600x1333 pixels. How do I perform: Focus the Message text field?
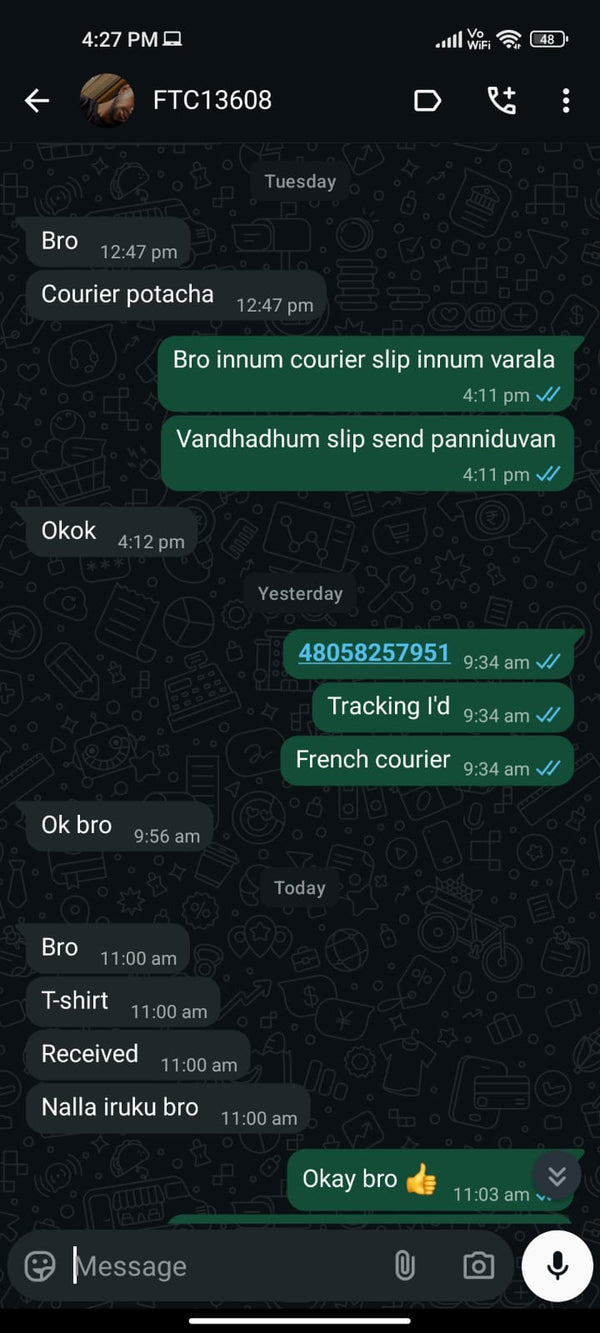(220, 1266)
